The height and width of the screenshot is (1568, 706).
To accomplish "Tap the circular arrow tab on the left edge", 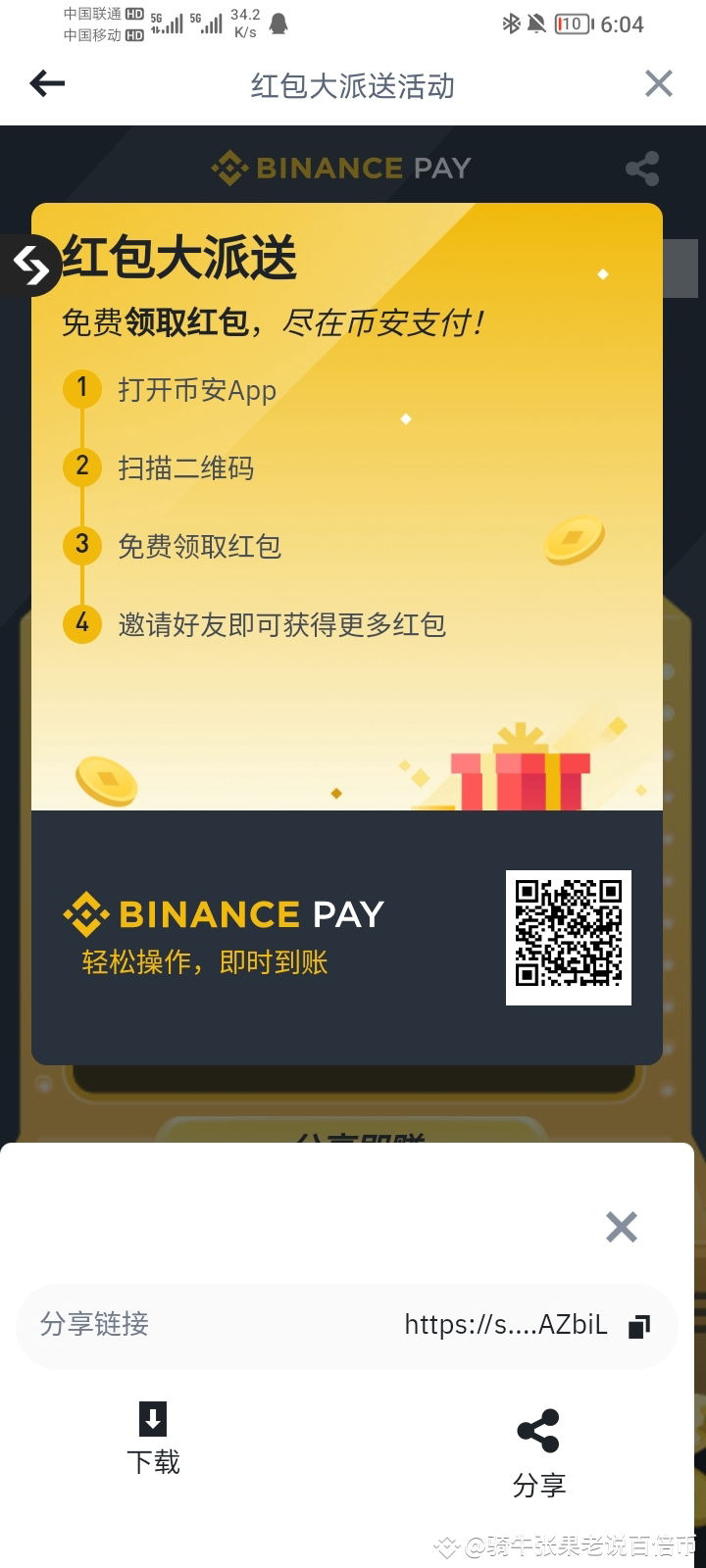I will pyautogui.click(x=31, y=267).
